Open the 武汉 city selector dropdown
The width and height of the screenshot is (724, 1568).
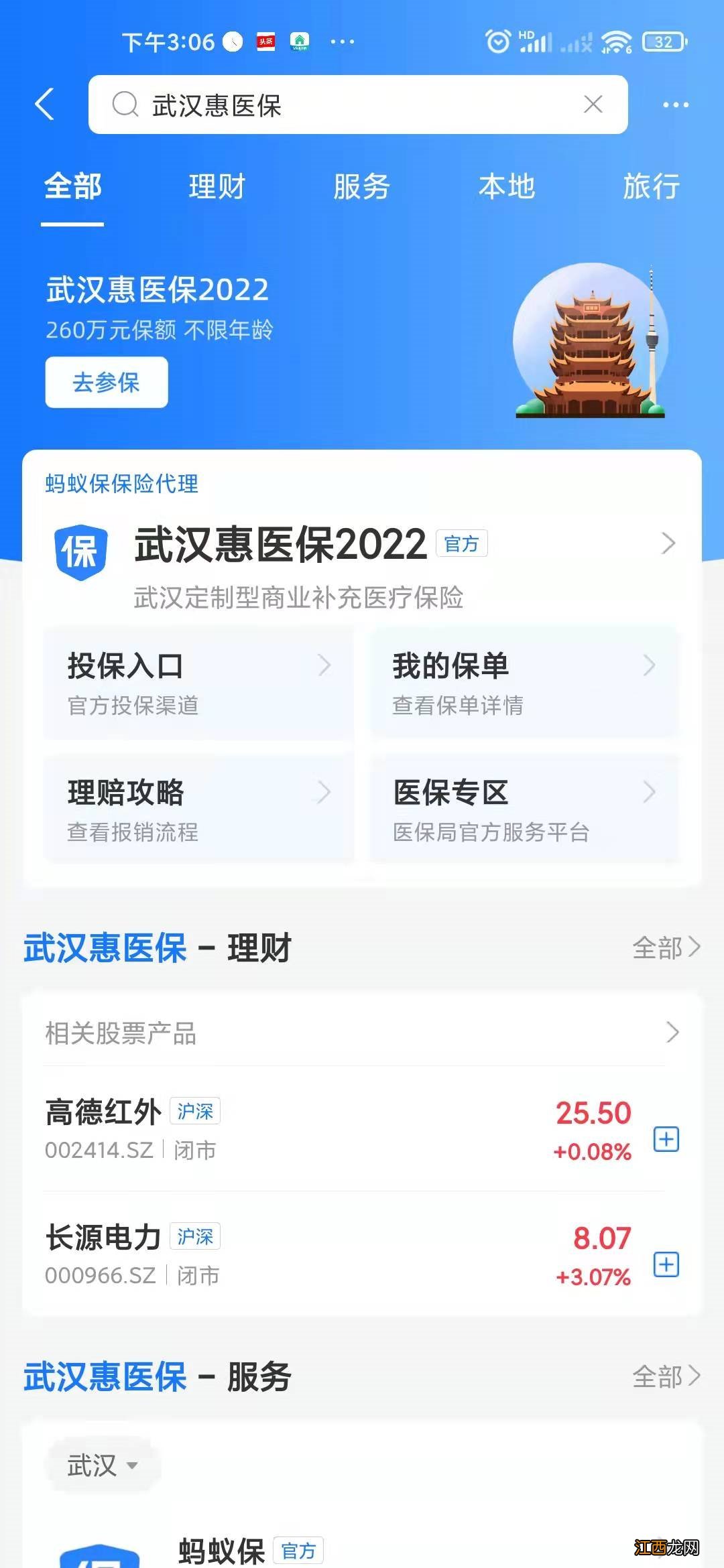102,1464
